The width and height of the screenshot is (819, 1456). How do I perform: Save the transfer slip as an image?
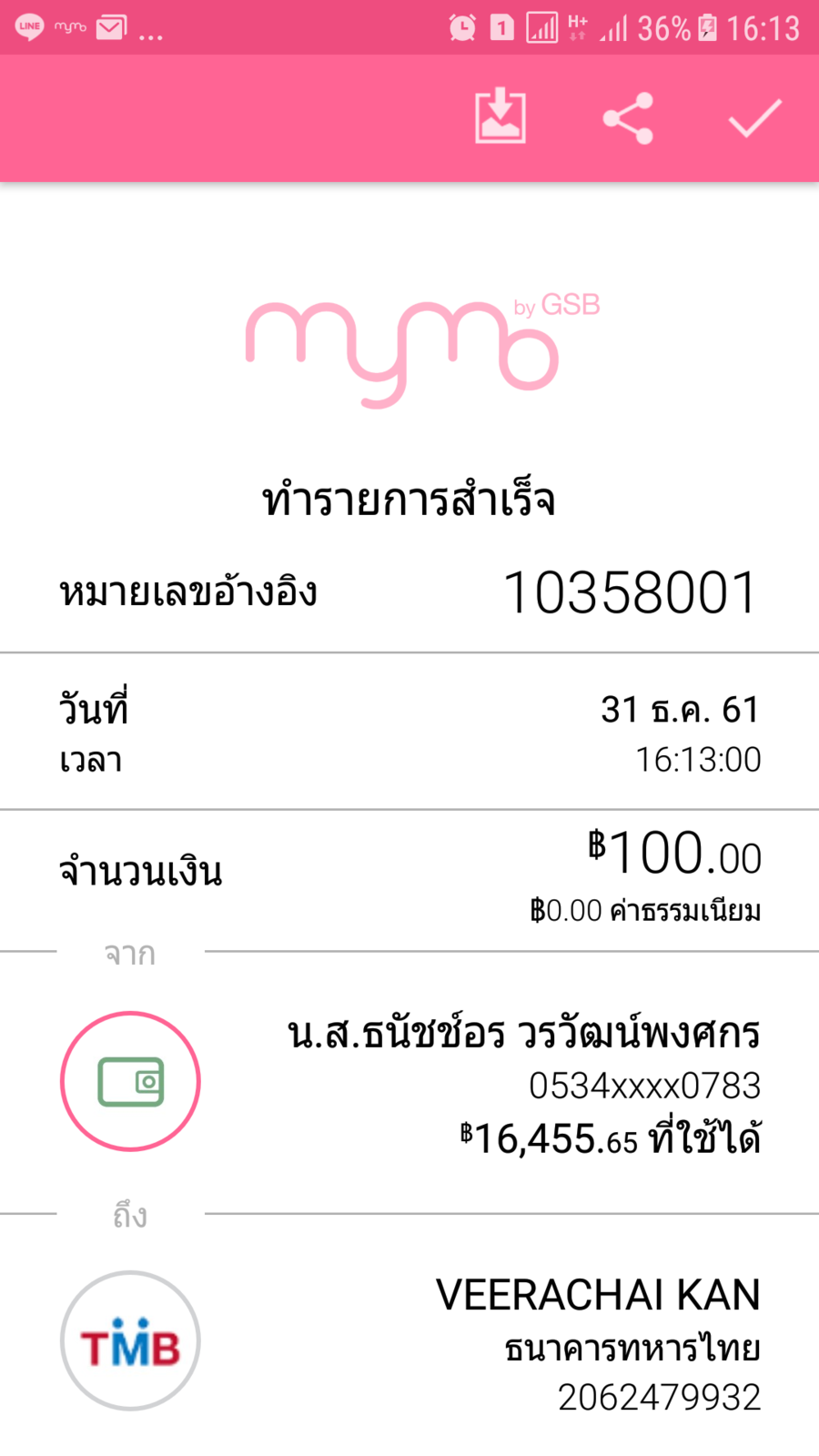pyautogui.click(x=500, y=117)
